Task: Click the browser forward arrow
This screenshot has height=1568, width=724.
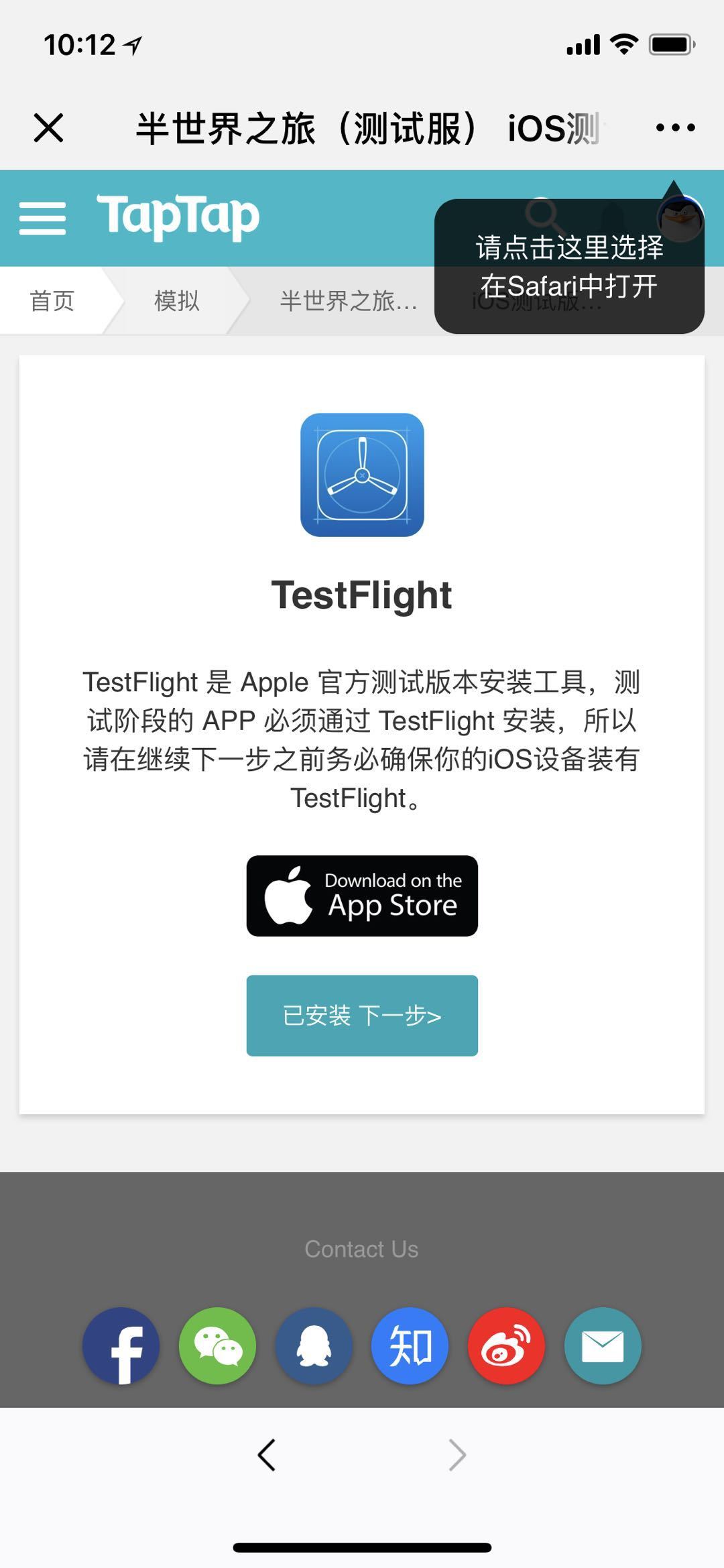Action: pos(458,1453)
